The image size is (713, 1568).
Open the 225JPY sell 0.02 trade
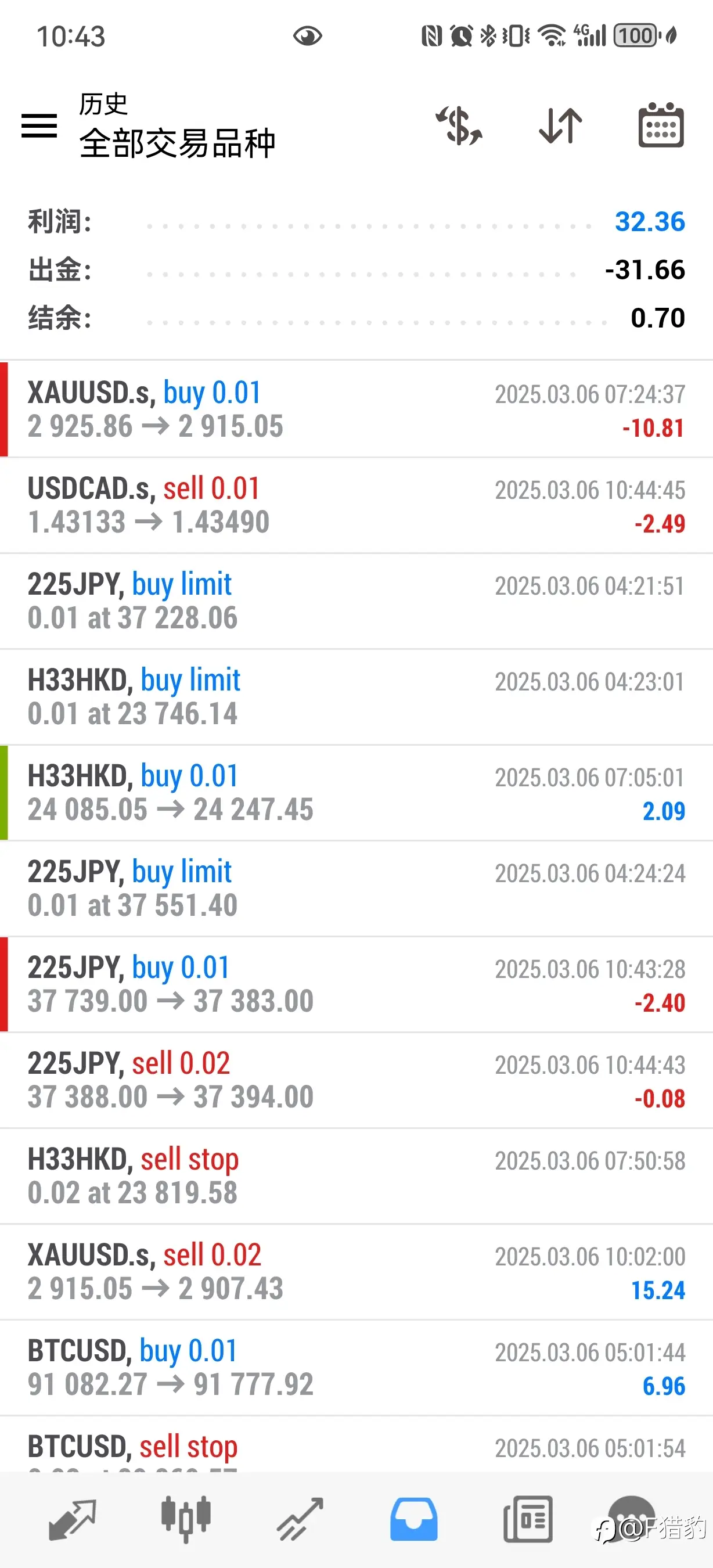click(x=356, y=1080)
